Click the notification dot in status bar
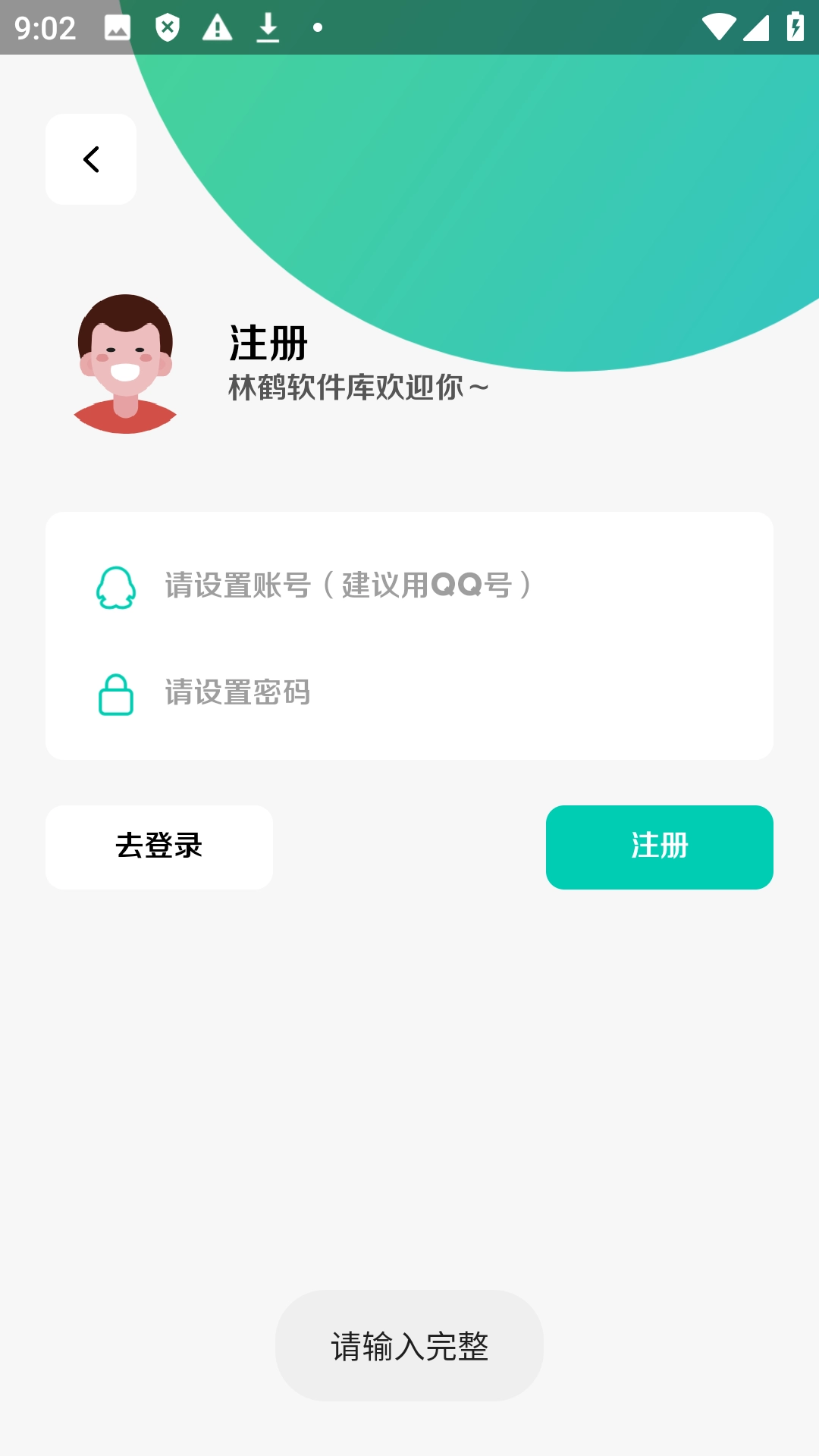 (x=317, y=29)
